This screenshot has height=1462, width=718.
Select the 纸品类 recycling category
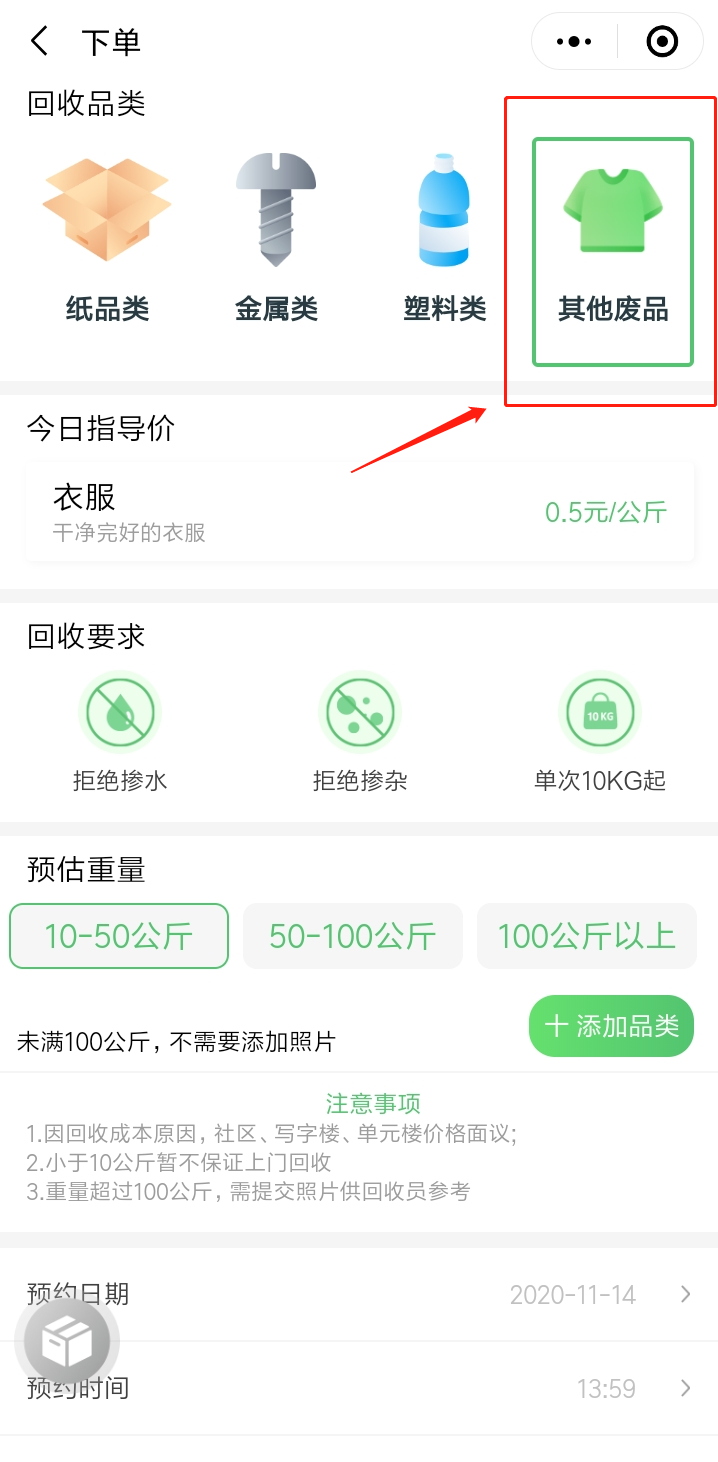[107, 240]
